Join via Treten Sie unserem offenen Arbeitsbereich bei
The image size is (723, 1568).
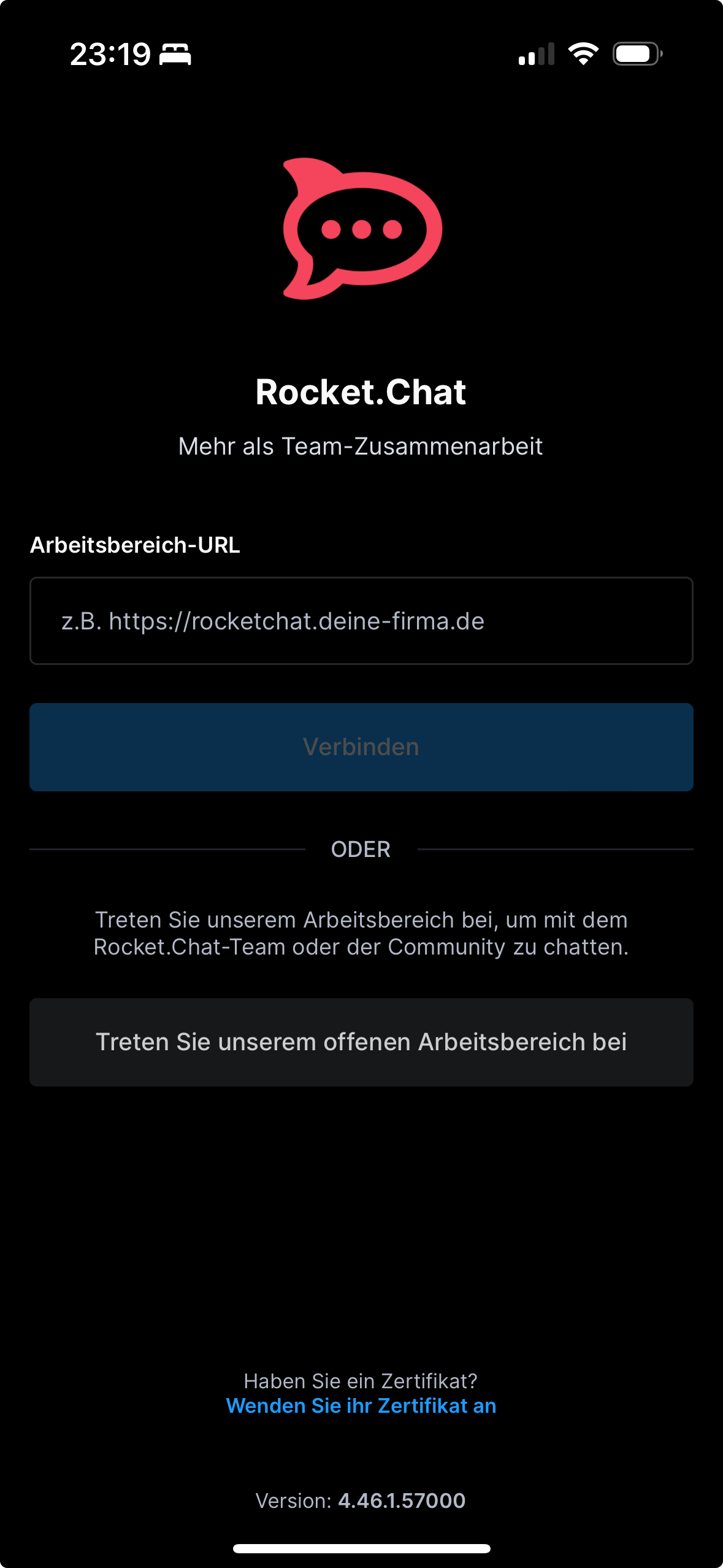(361, 1042)
